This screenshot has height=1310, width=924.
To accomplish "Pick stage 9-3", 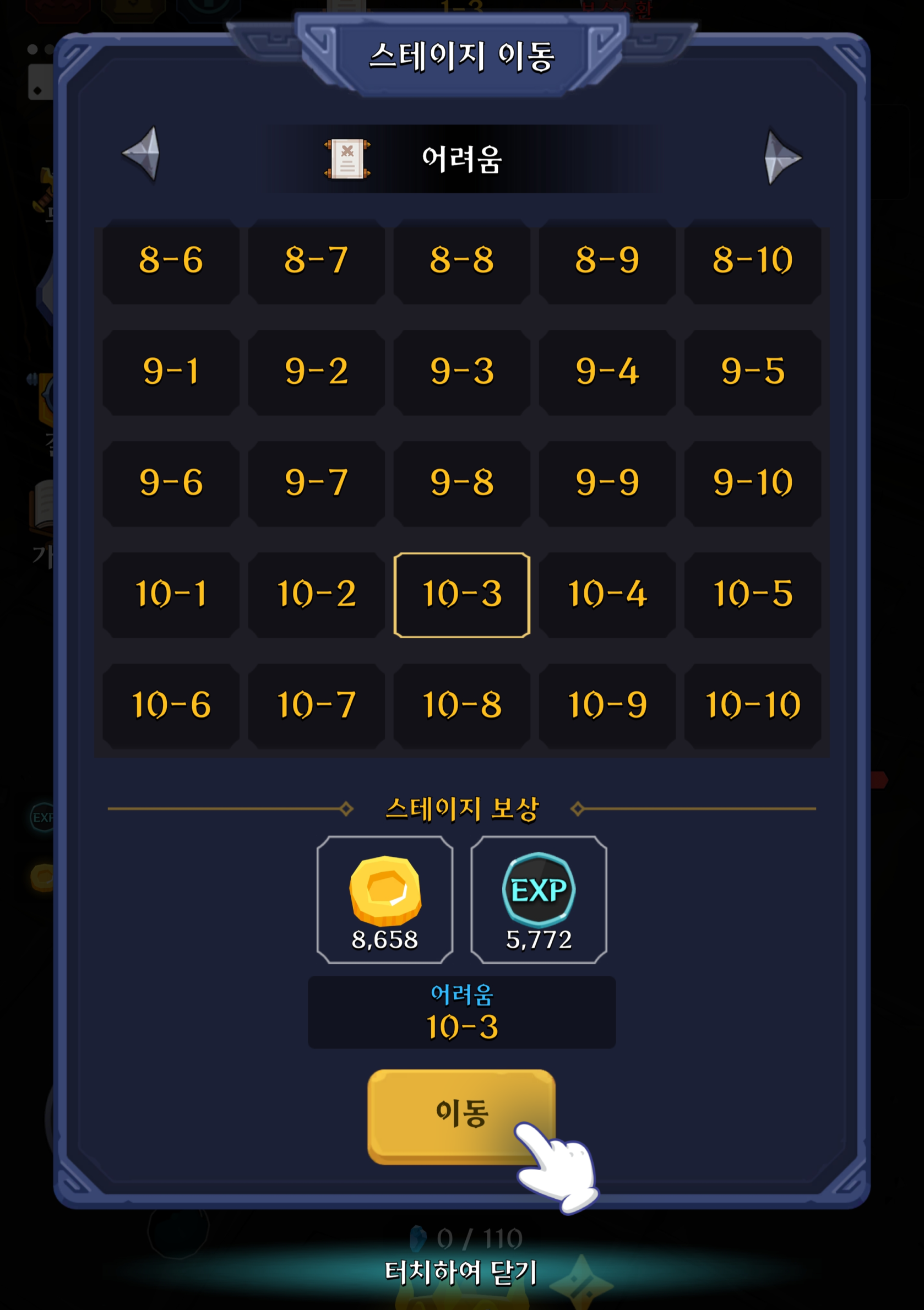I will coord(461,372).
